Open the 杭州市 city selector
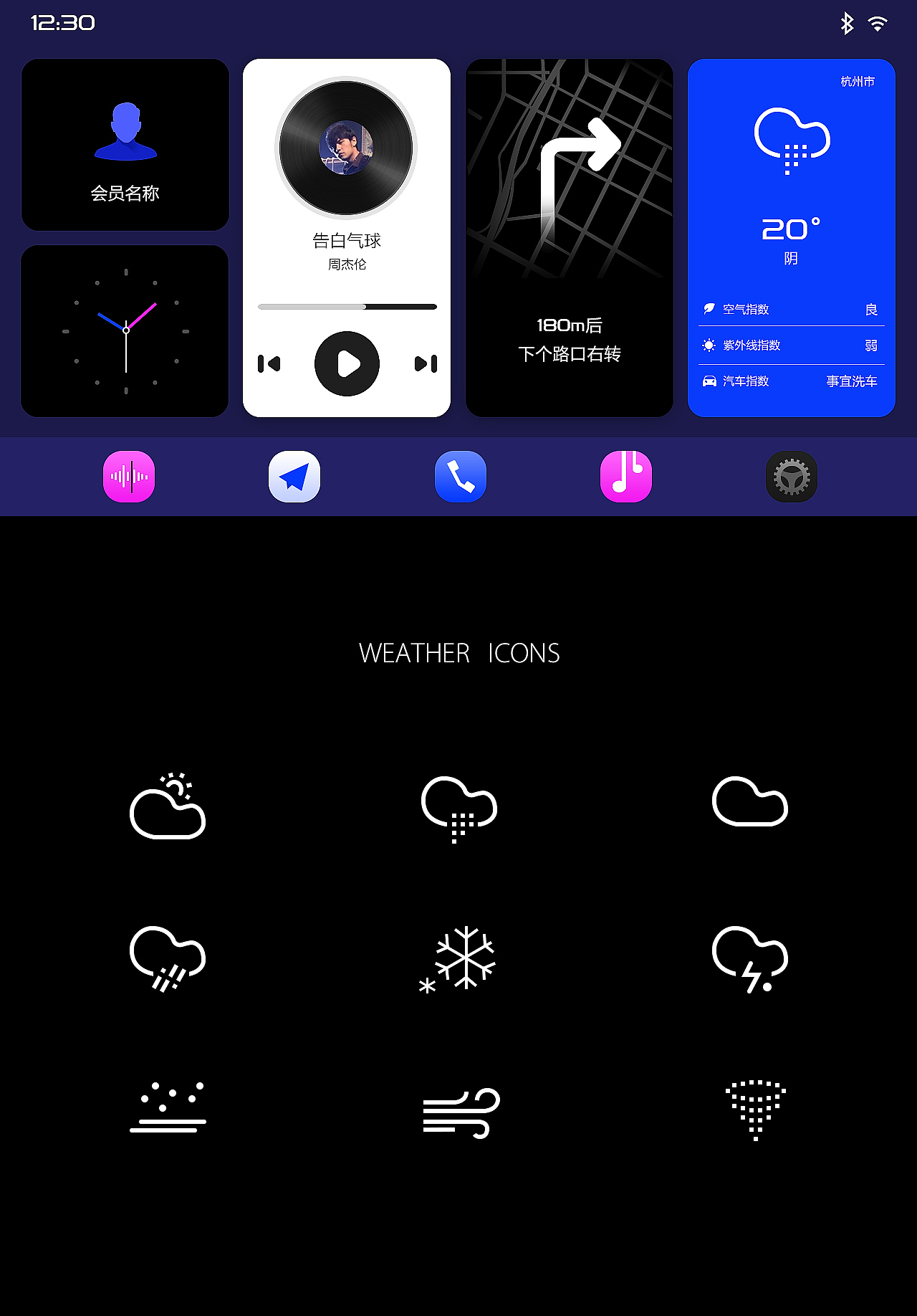This screenshot has width=917, height=1316. point(857,82)
